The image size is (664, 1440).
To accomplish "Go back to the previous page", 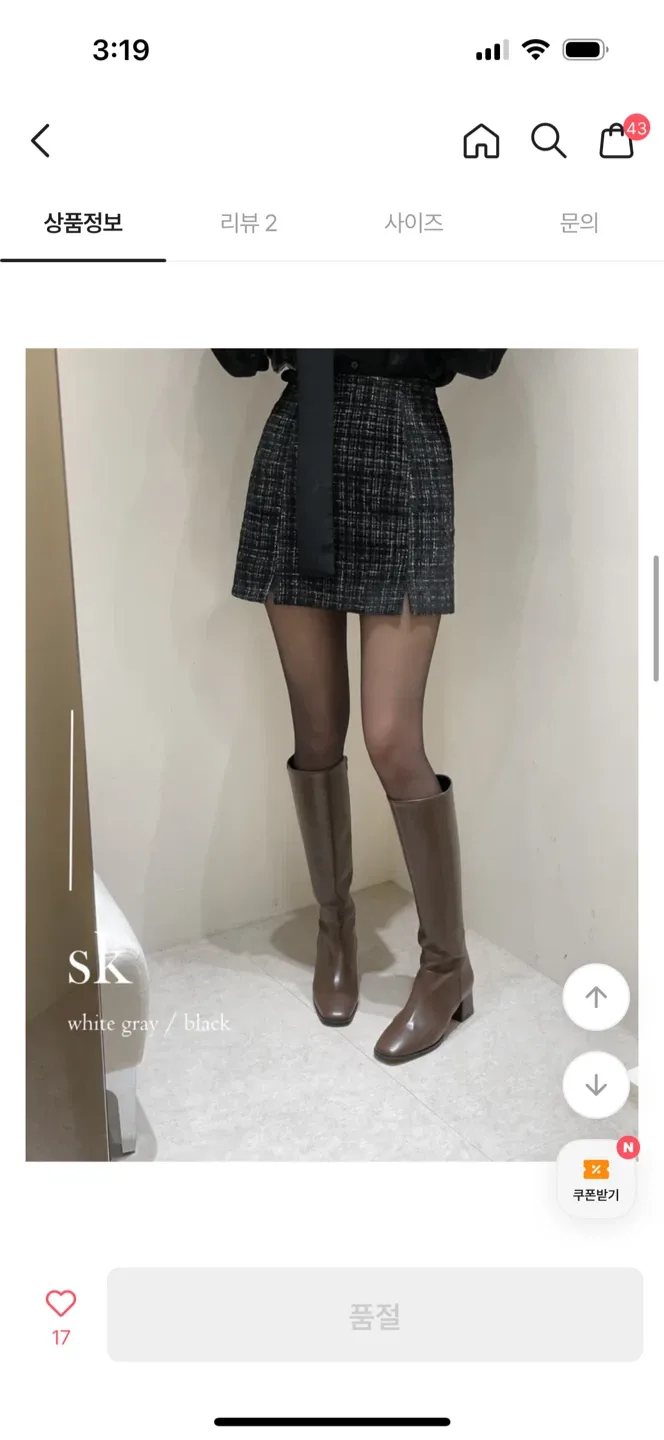I will (41, 141).
